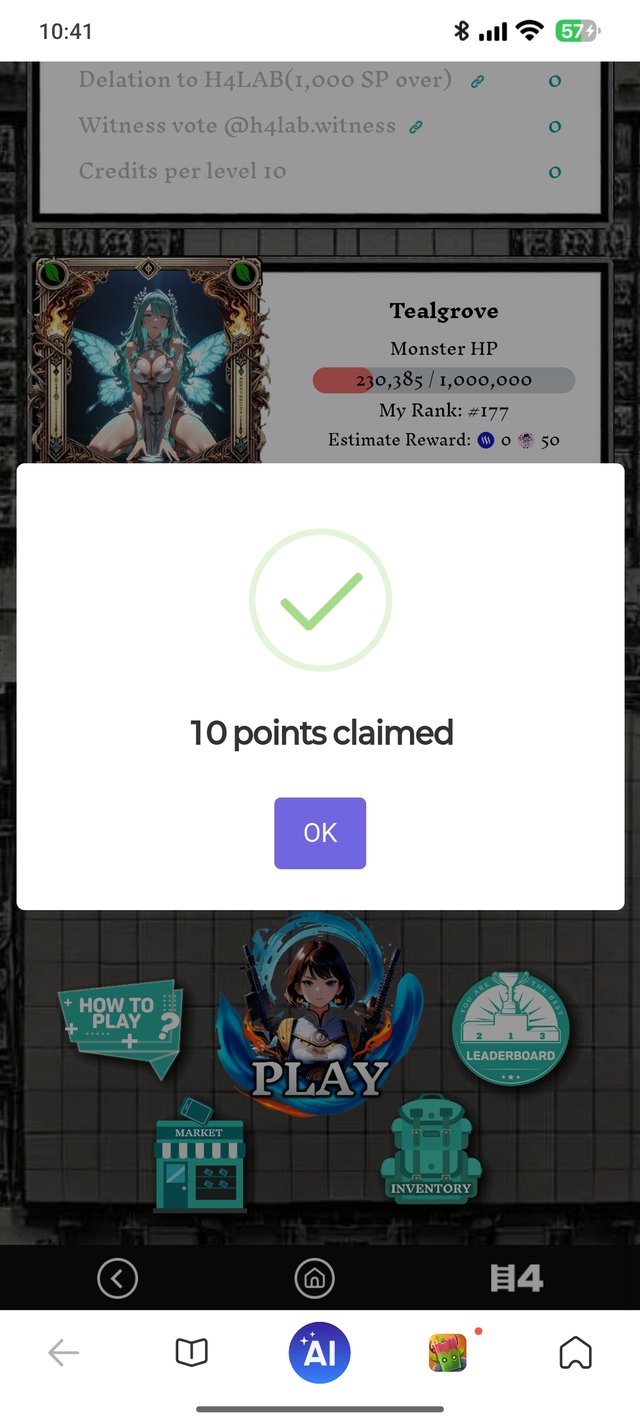Open the Witness vote @h4lab.witness link icon
The height and width of the screenshot is (1422, 640).
coord(416,127)
